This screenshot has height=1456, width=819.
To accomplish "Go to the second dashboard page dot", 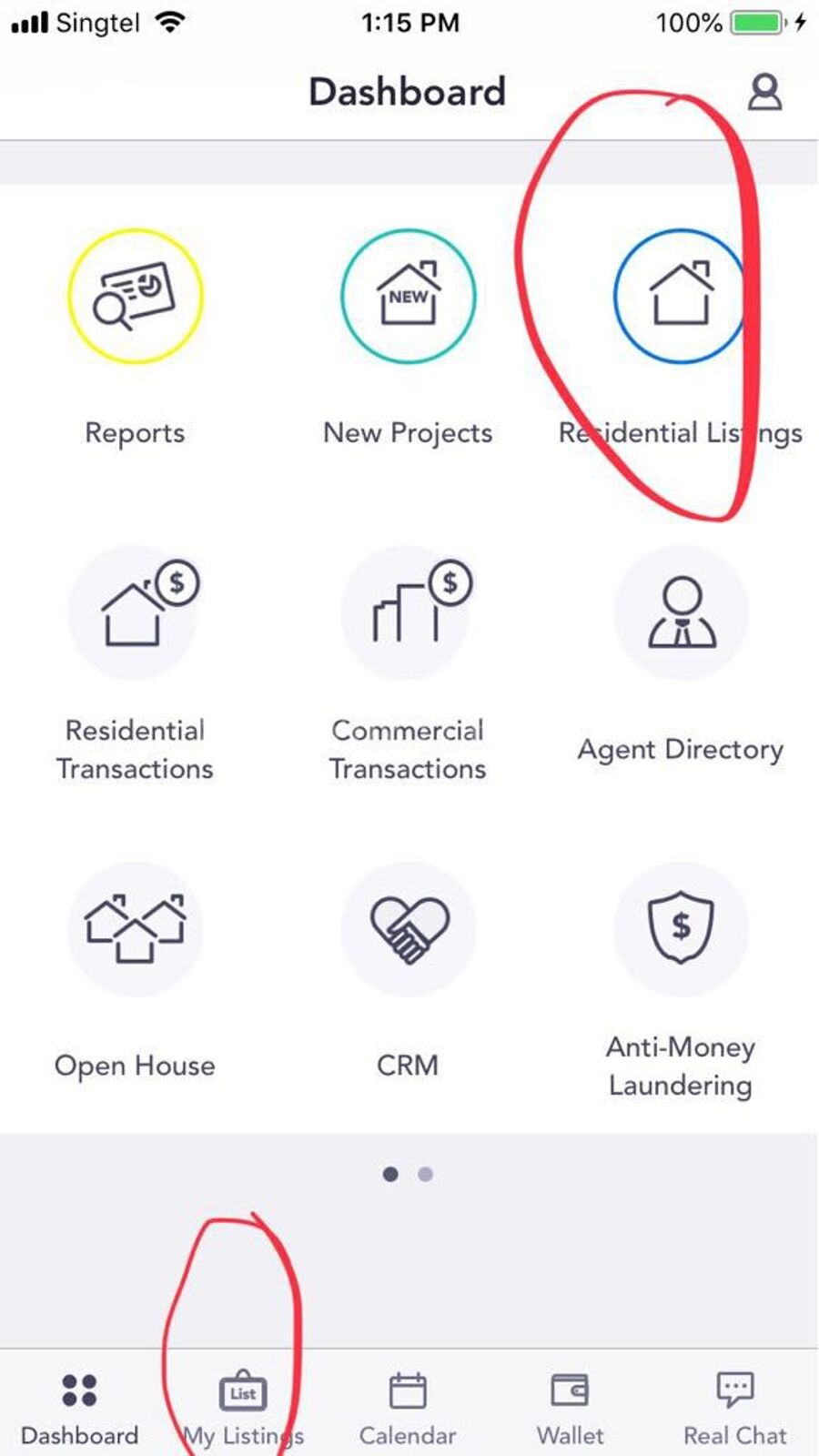I will click(x=425, y=1174).
